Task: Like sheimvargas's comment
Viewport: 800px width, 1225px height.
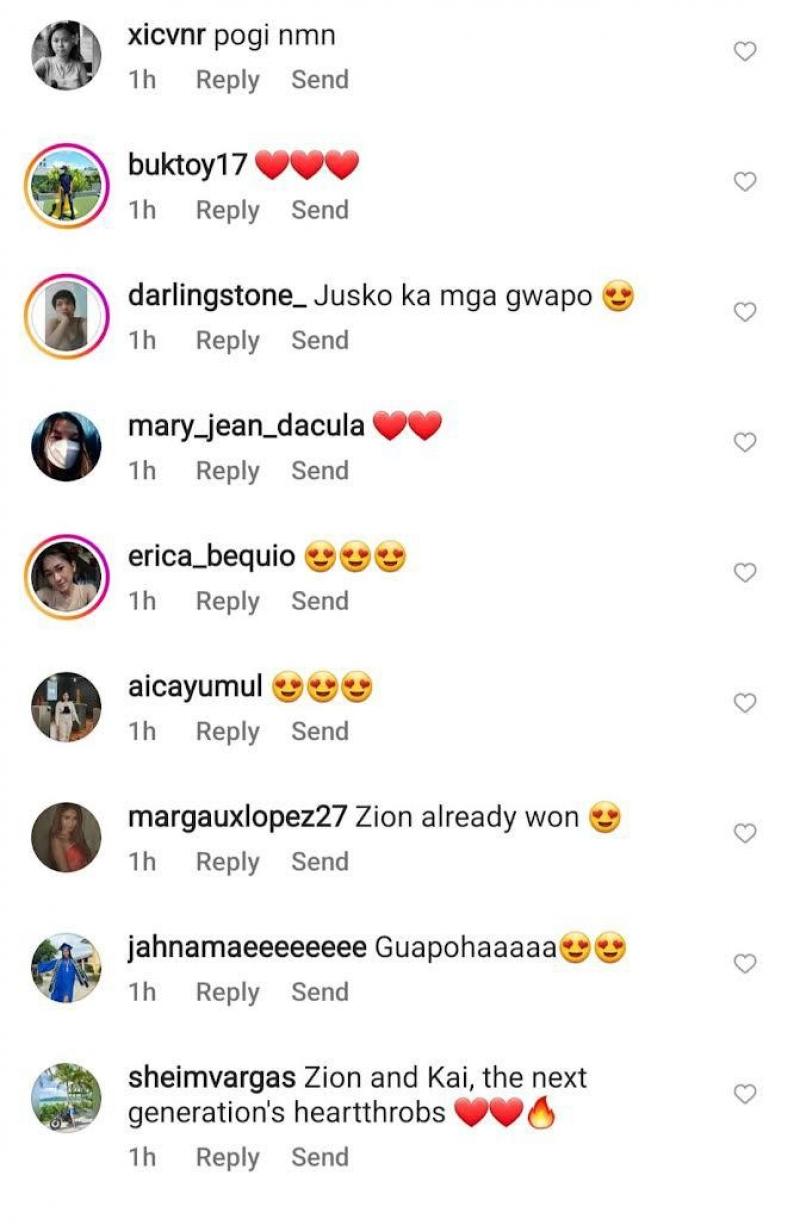Action: pos(745,1094)
